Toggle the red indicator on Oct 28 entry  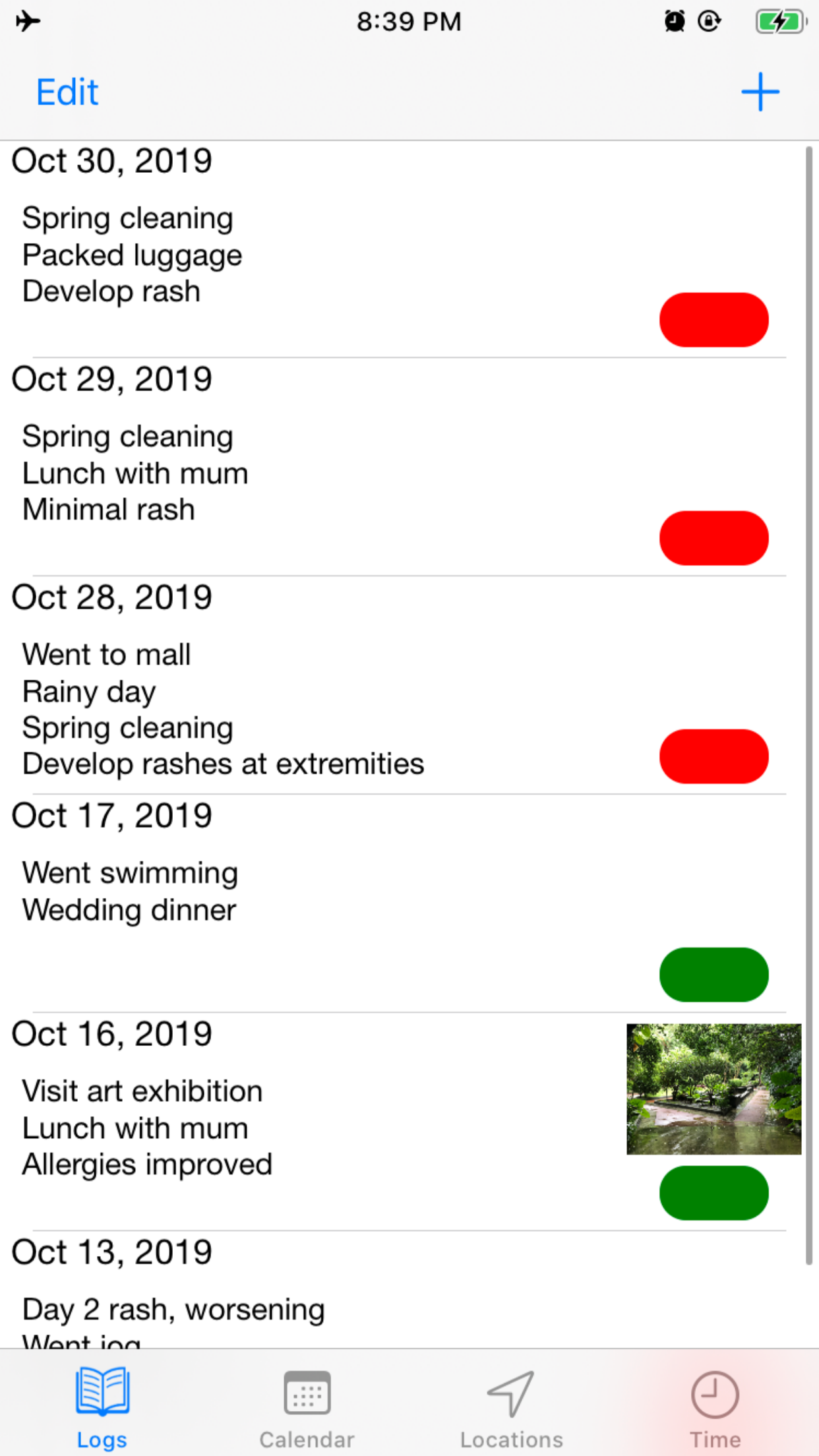click(714, 756)
